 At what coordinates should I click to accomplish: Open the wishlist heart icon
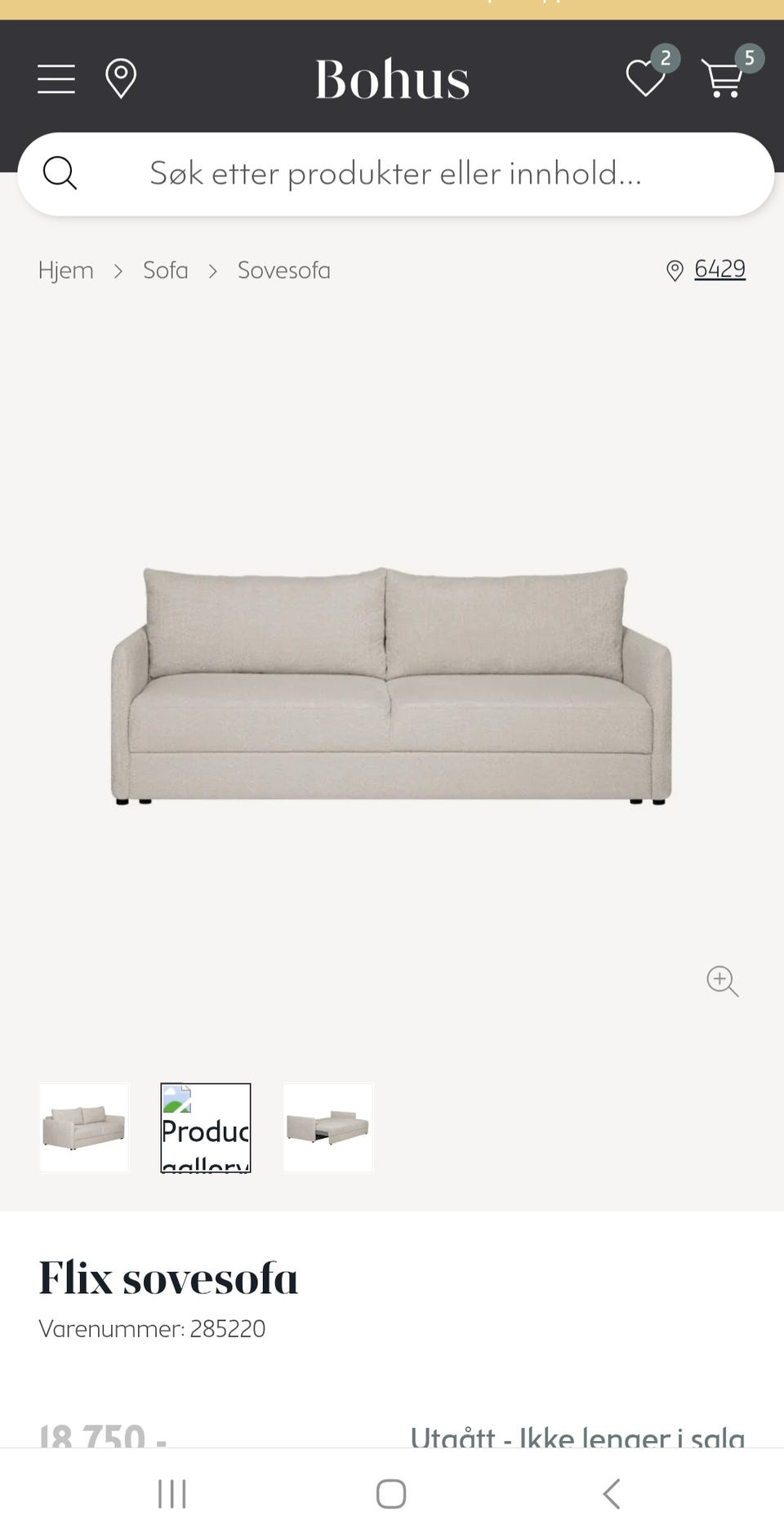coord(646,79)
